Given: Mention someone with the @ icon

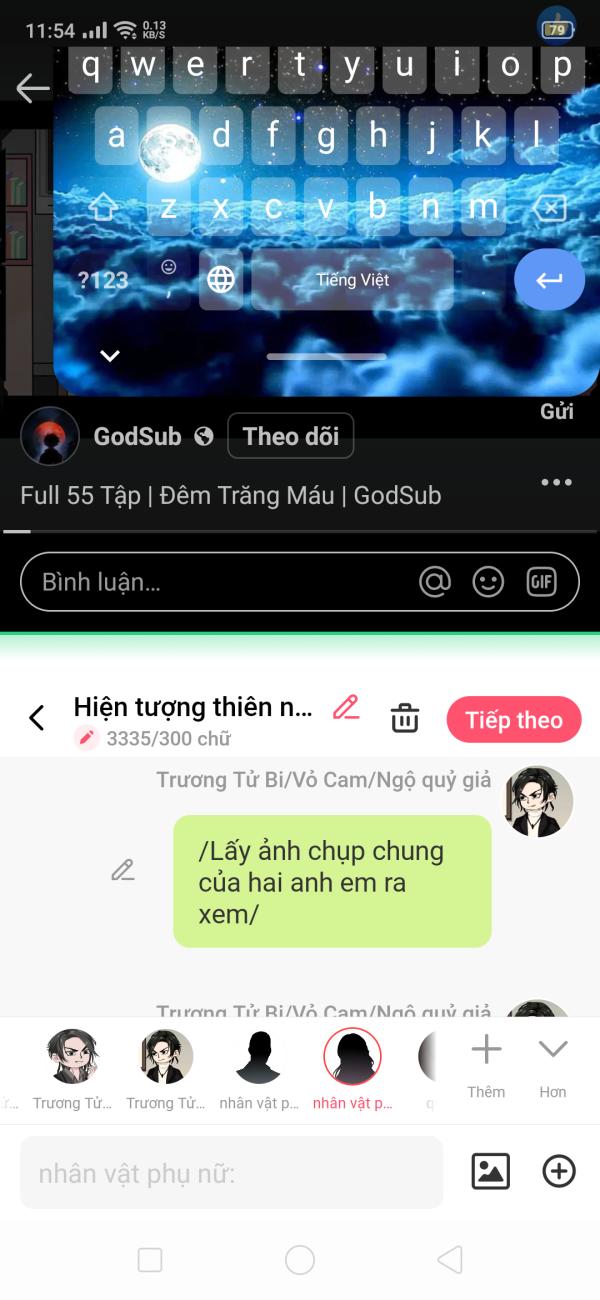Looking at the screenshot, I should (x=435, y=582).
